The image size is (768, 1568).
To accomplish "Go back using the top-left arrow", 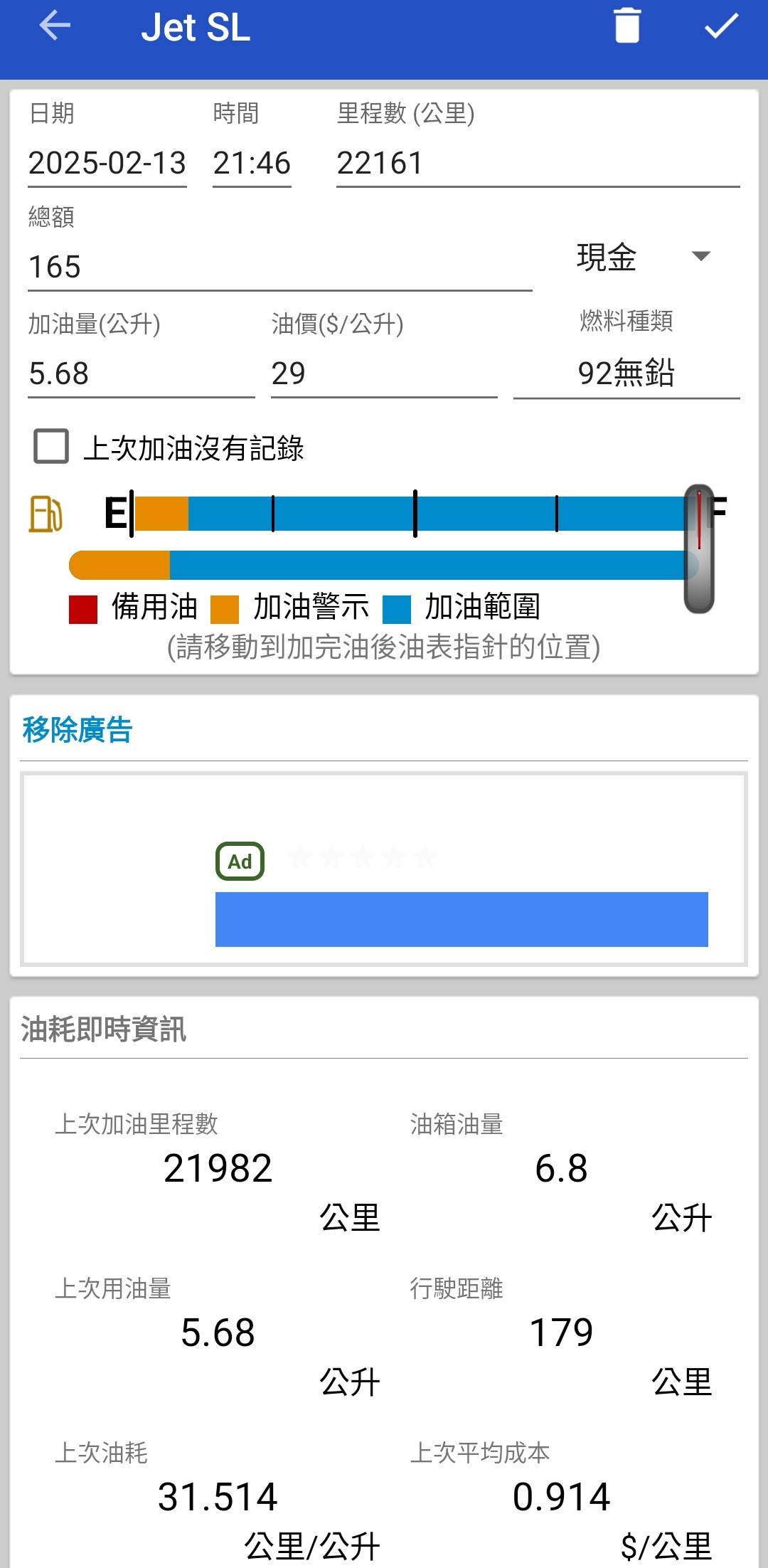I will (54, 27).
